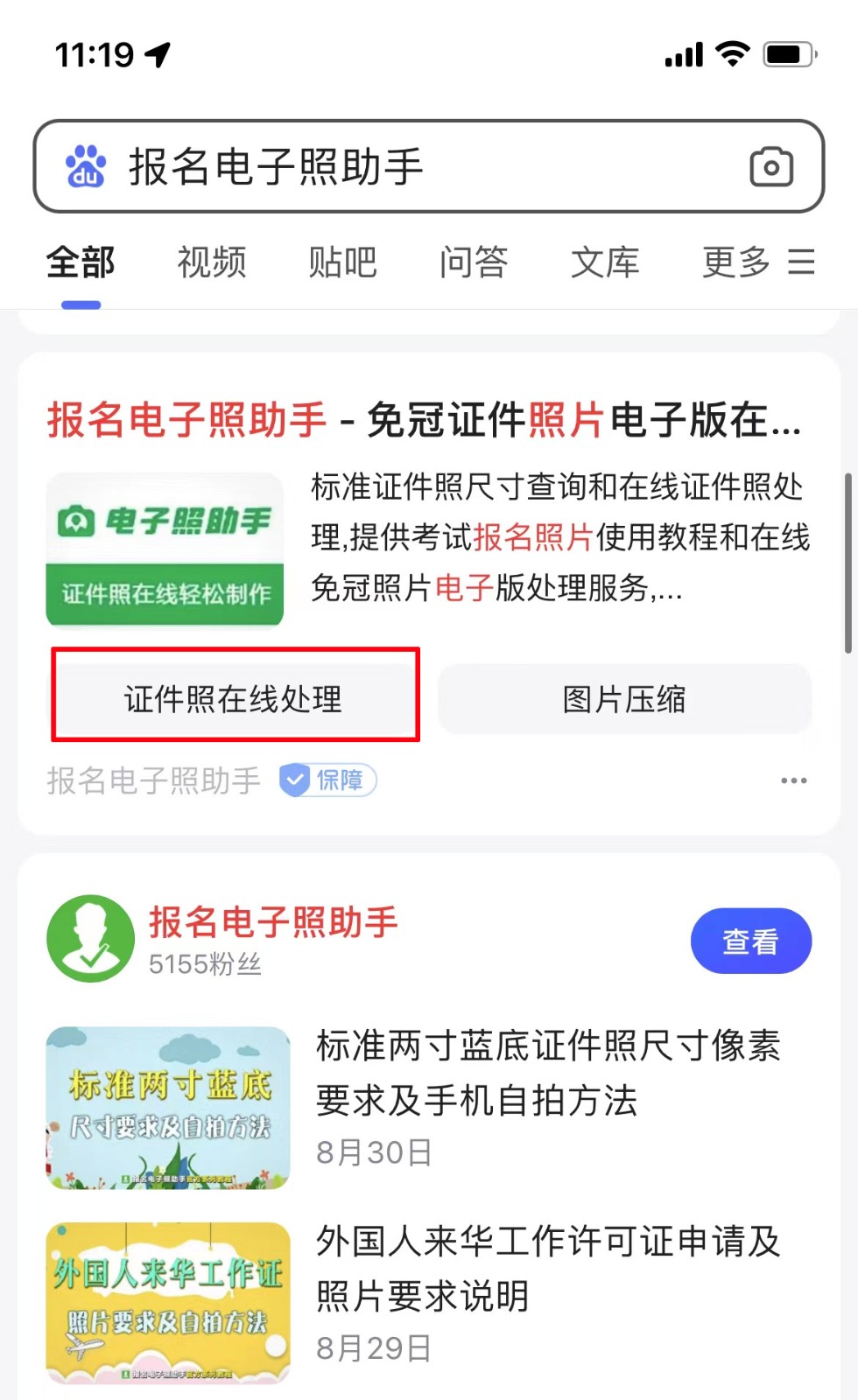Tap the 图片压缩 button
Viewport: 858px width, 1400px height.
pos(624,699)
